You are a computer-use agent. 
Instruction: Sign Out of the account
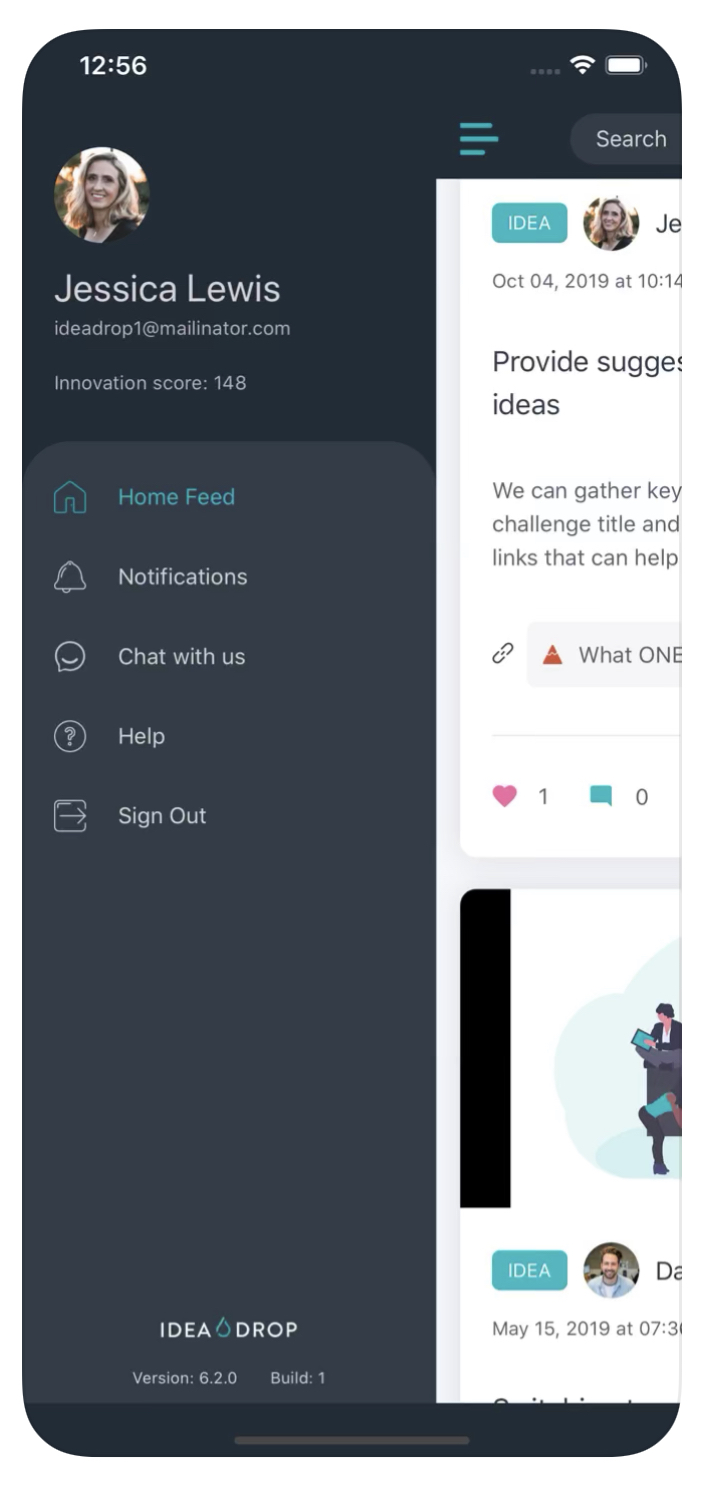pyautogui.click(x=161, y=816)
